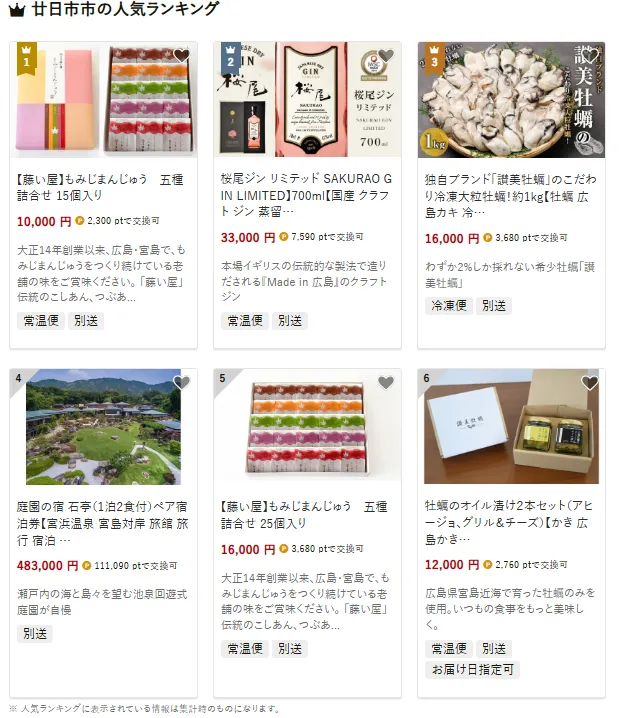Viewport: 639px width, 718px height.
Task: Favorite the もみじまんじゅう 15個入り item
Action: [181, 56]
